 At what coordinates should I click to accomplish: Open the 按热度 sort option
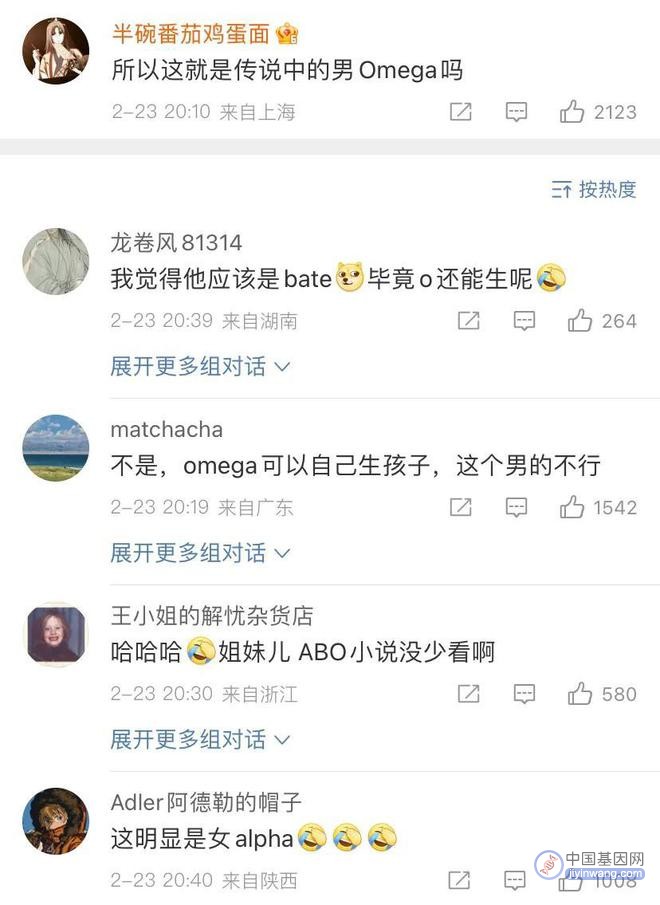pyautogui.click(x=594, y=189)
